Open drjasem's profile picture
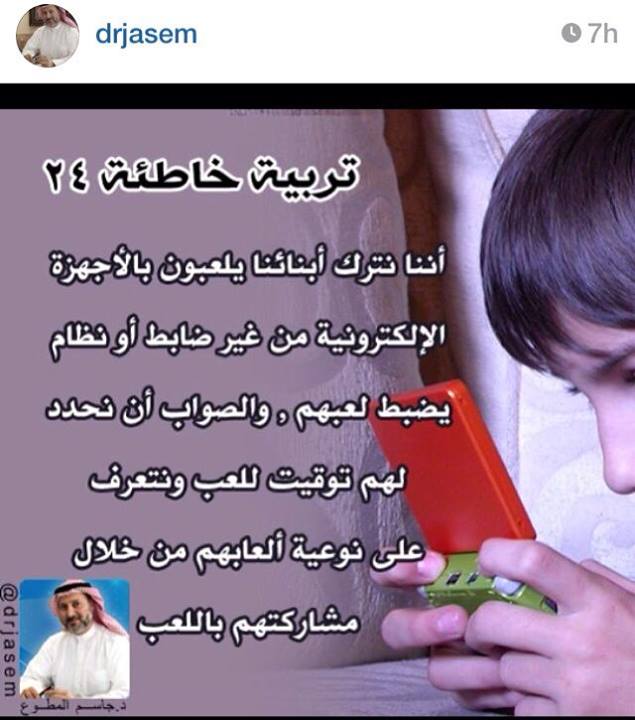 click(x=47, y=35)
